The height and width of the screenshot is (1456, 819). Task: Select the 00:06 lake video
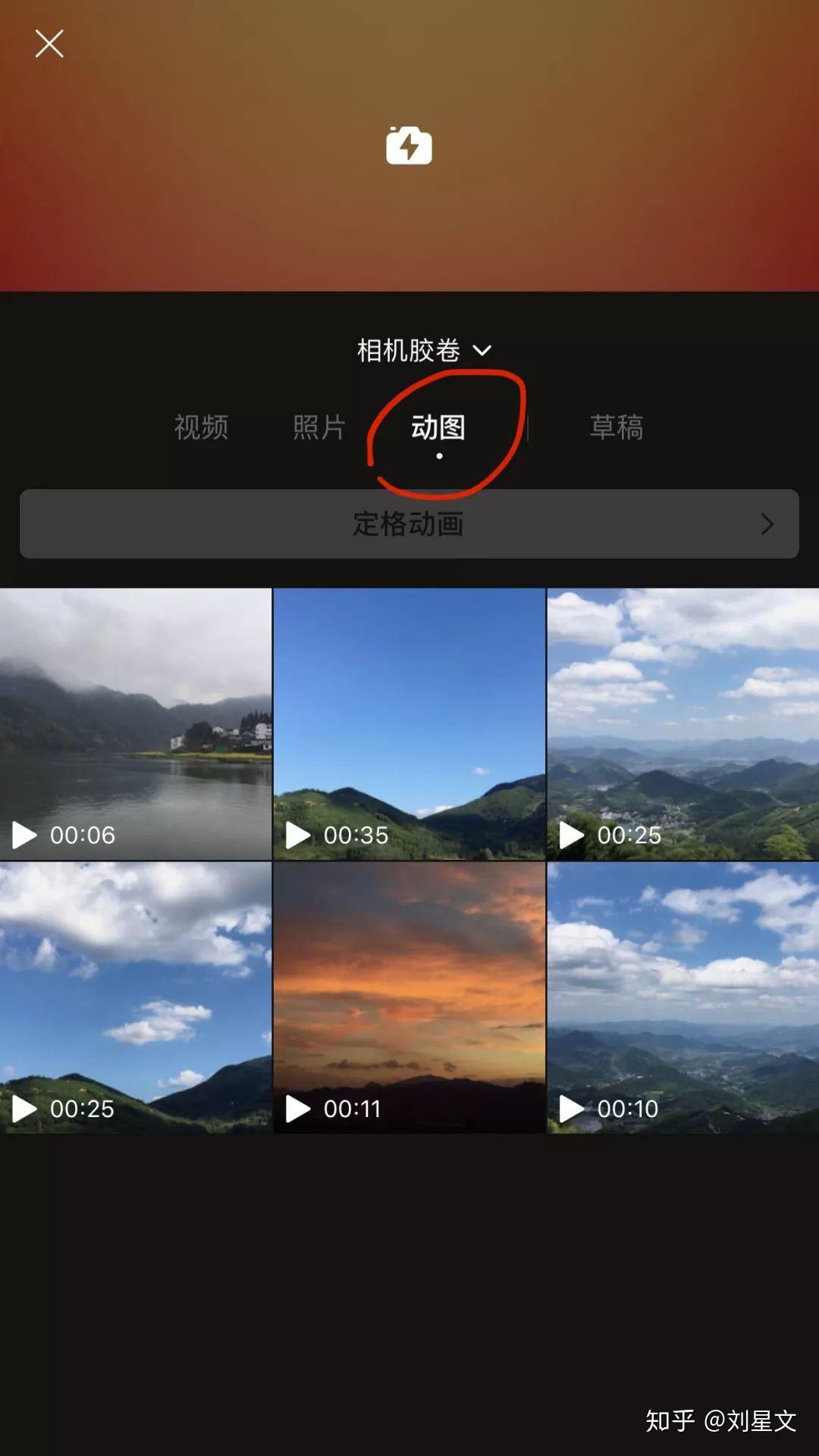point(136,724)
